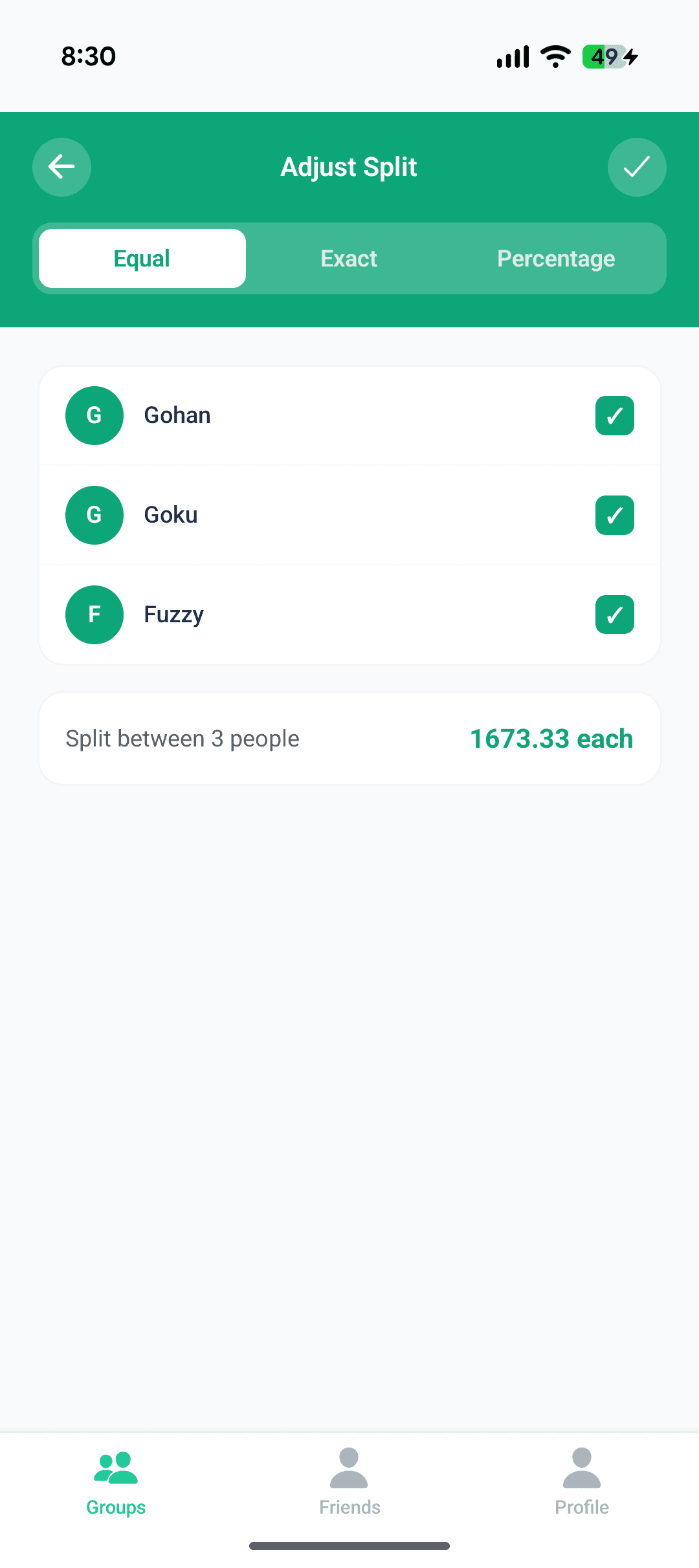Click Goku's avatar circle
Screen dimensions: 699x1568
point(94,515)
